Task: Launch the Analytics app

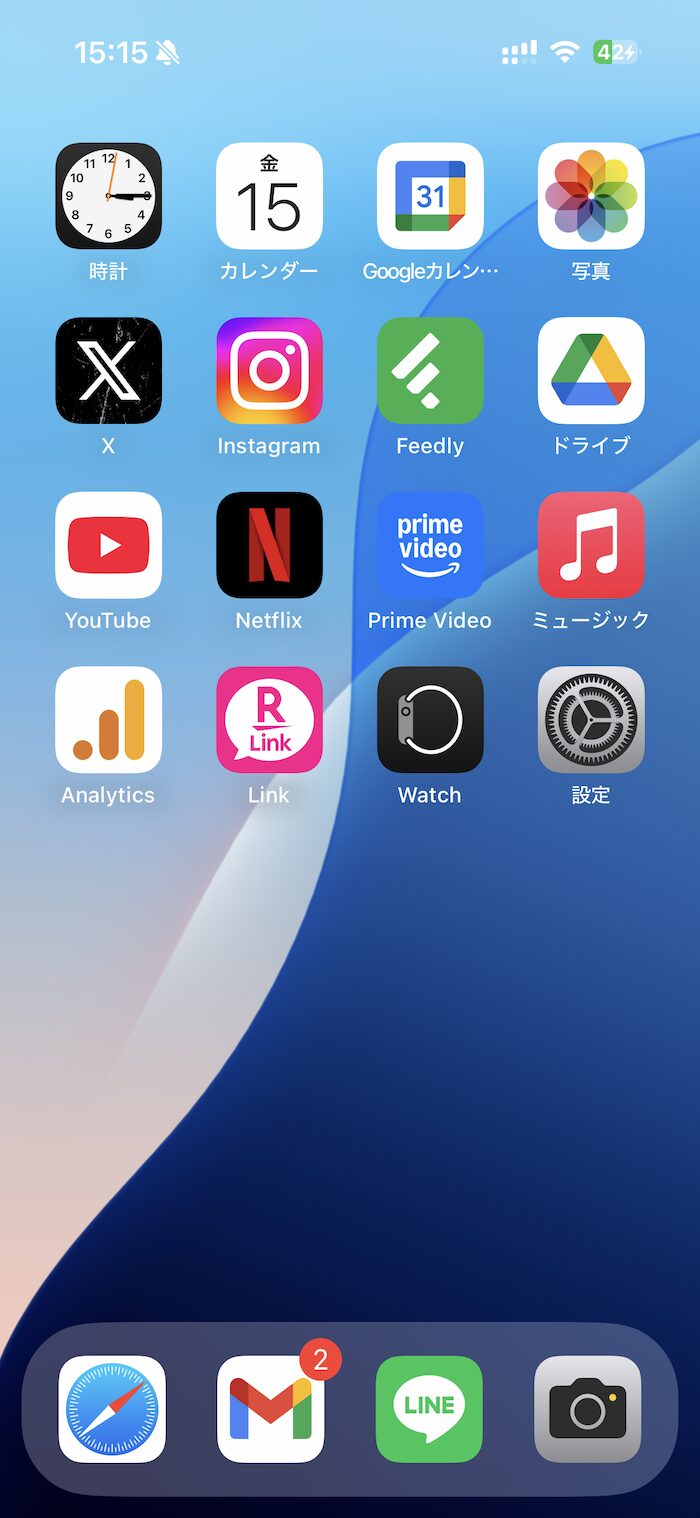Action: [108, 720]
